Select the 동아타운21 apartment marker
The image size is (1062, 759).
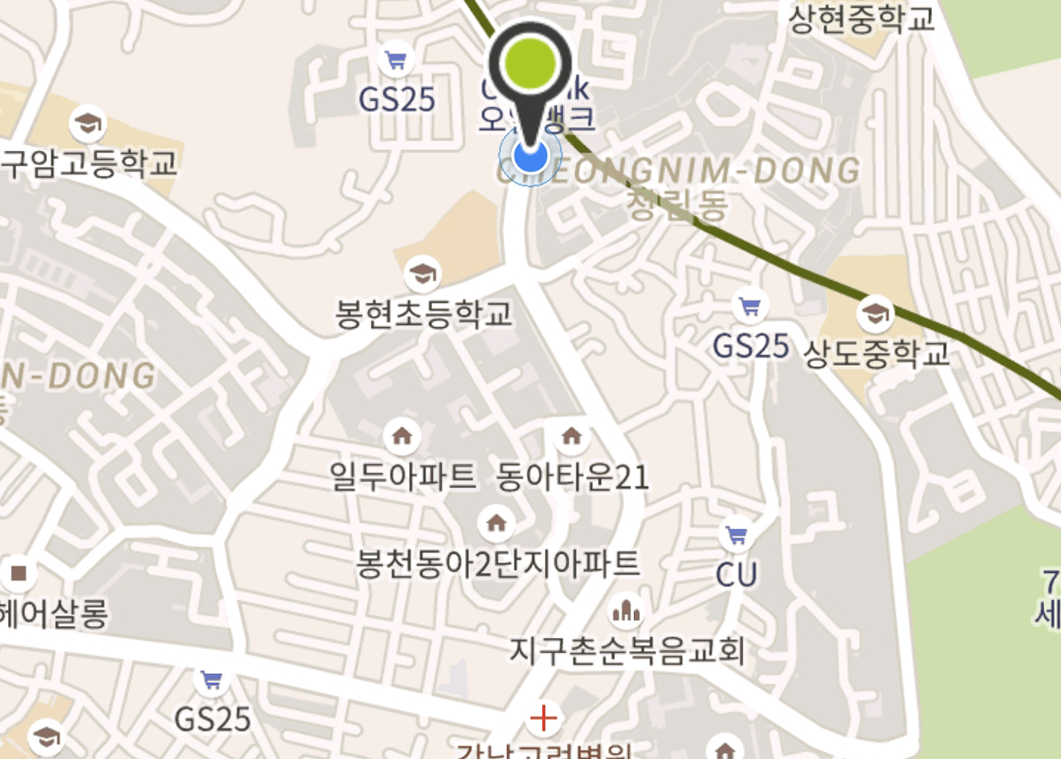click(571, 436)
